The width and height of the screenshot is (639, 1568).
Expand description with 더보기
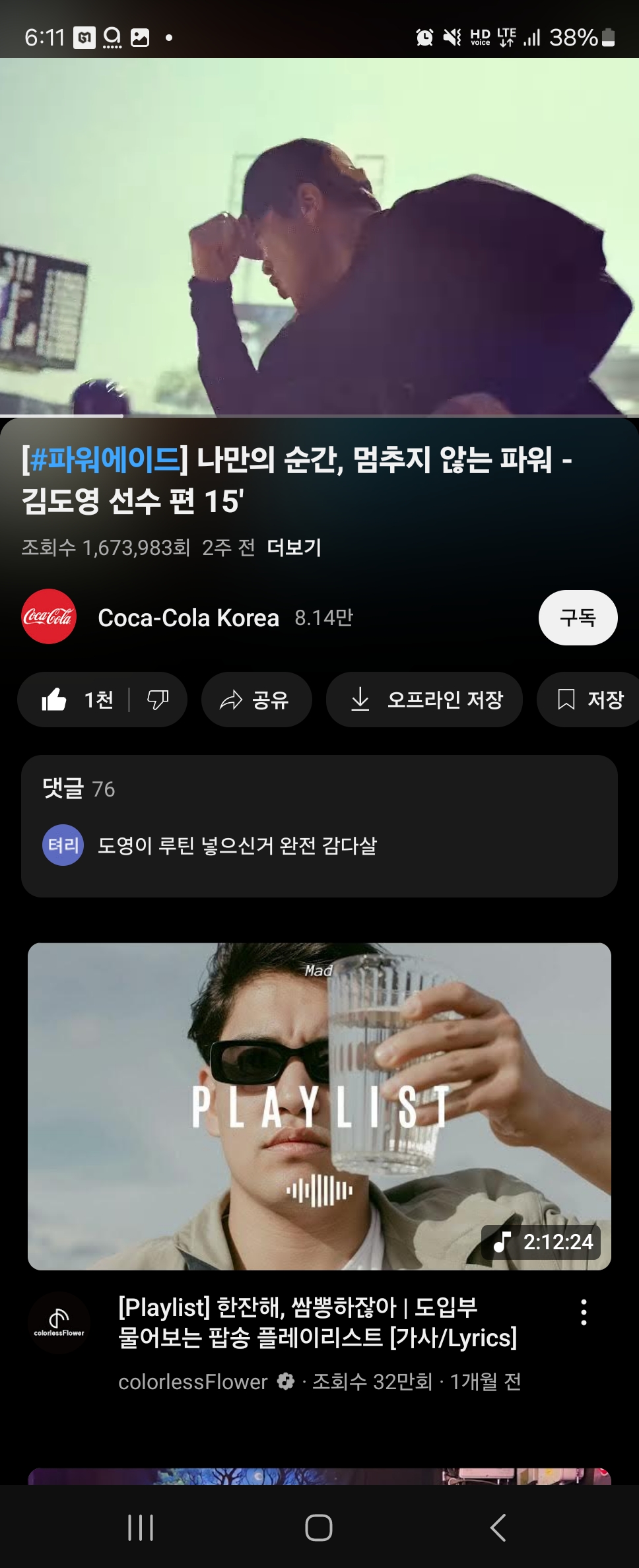click(x=294, y=548)
